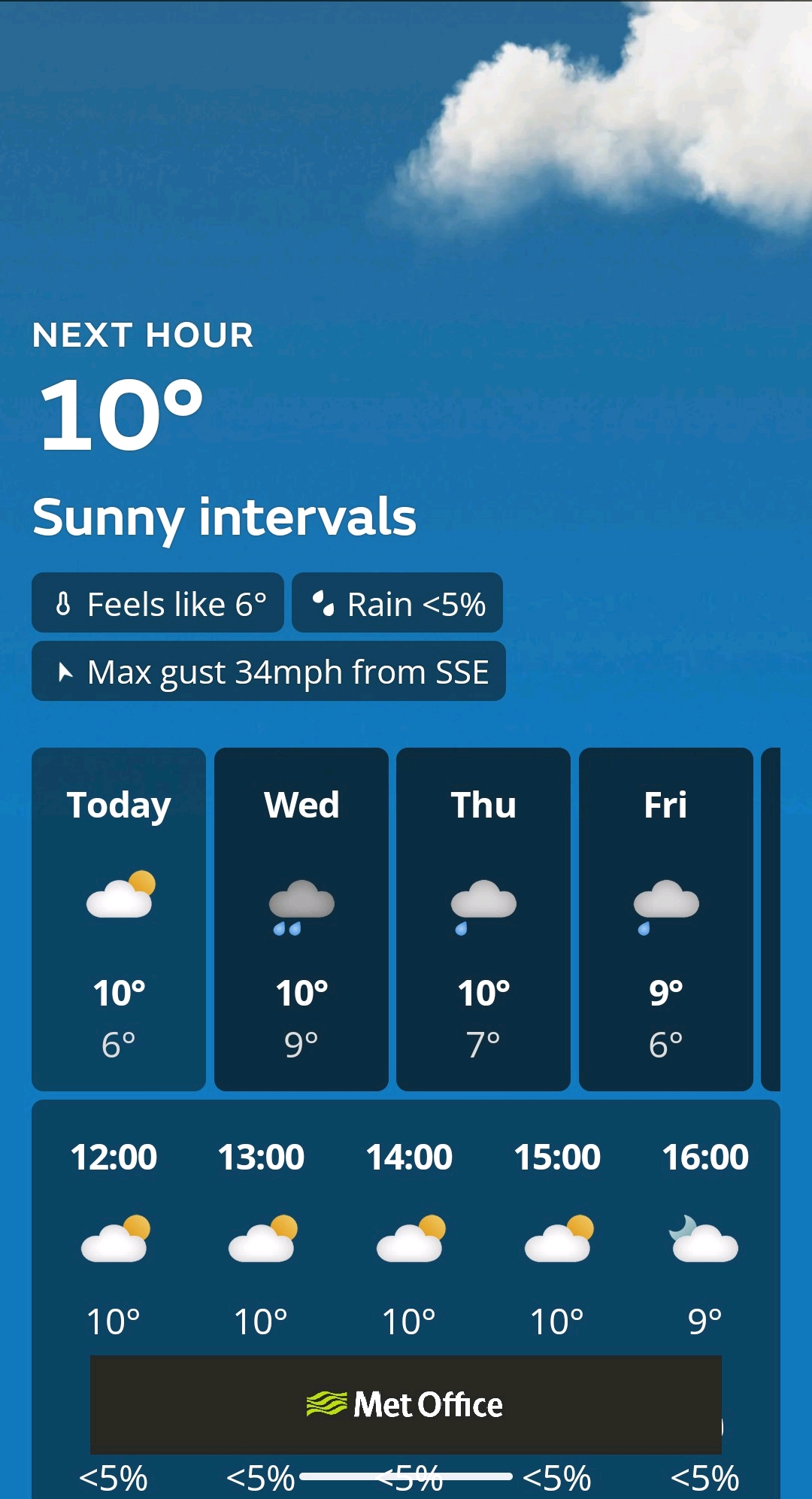Select the Today forecast card
Viewport: 812px width, 1499px height.
pyautogui.click(x=119, y=918)
